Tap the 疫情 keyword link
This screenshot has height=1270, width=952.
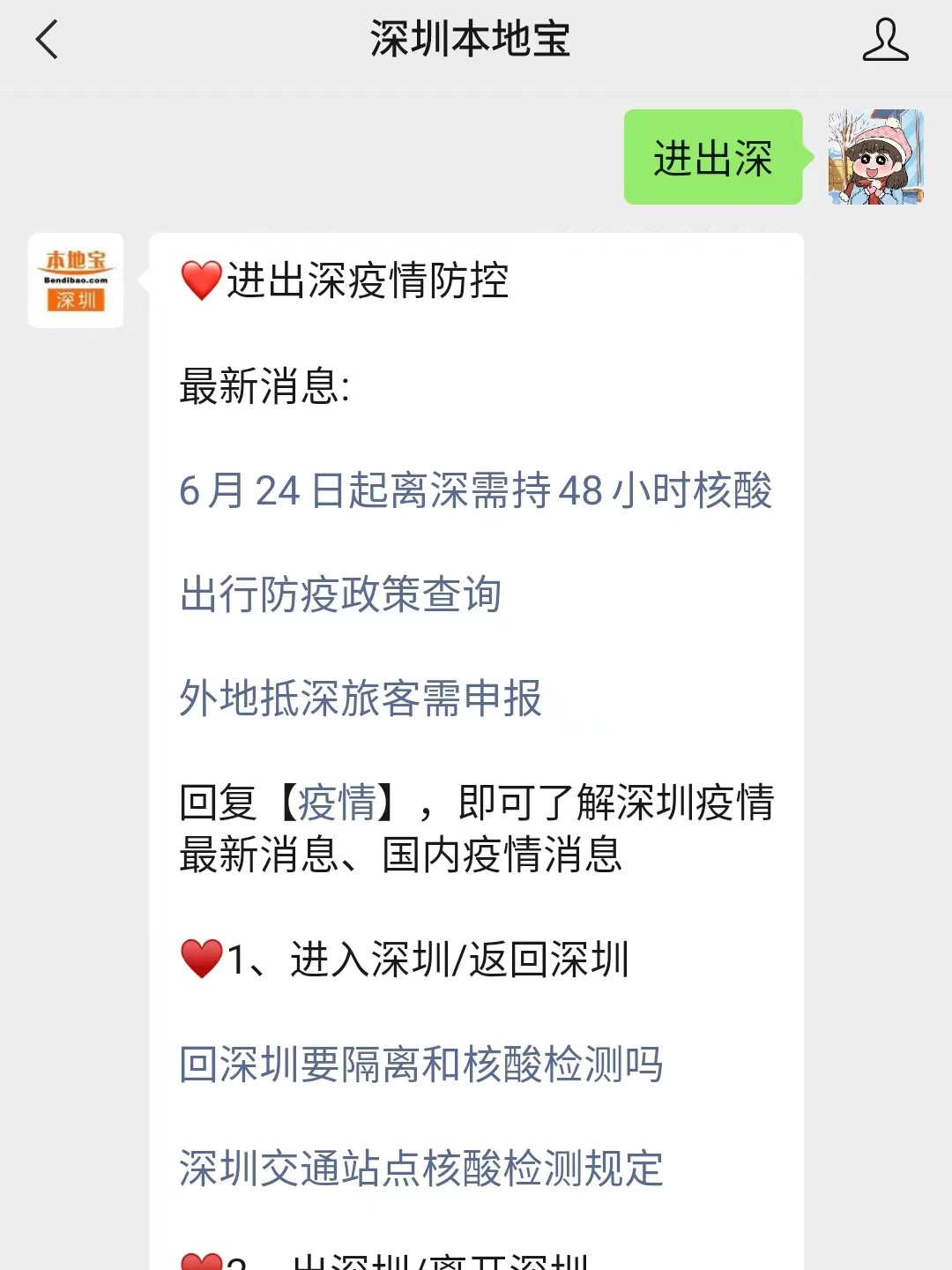point(337,803)
